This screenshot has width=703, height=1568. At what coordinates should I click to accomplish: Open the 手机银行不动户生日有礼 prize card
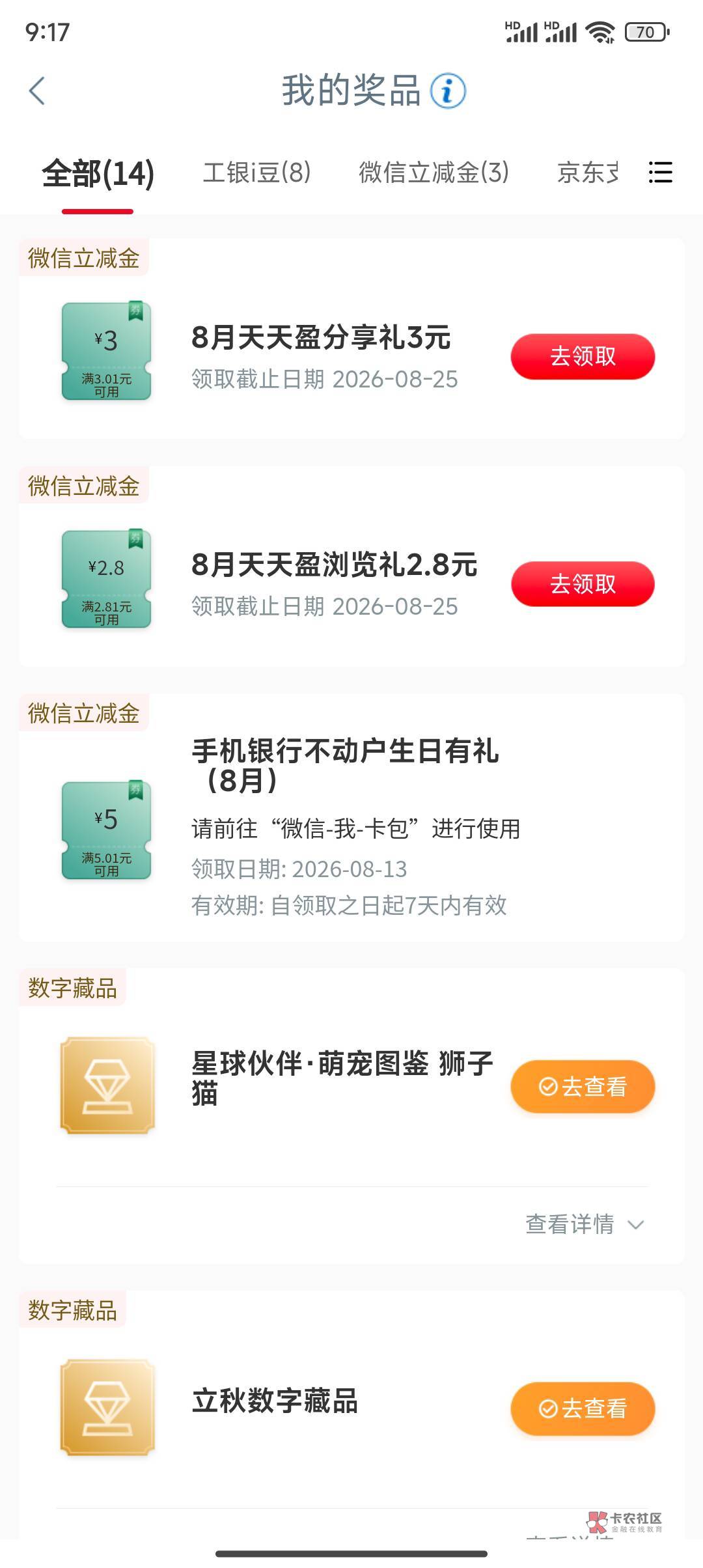(x=351, y=818)
